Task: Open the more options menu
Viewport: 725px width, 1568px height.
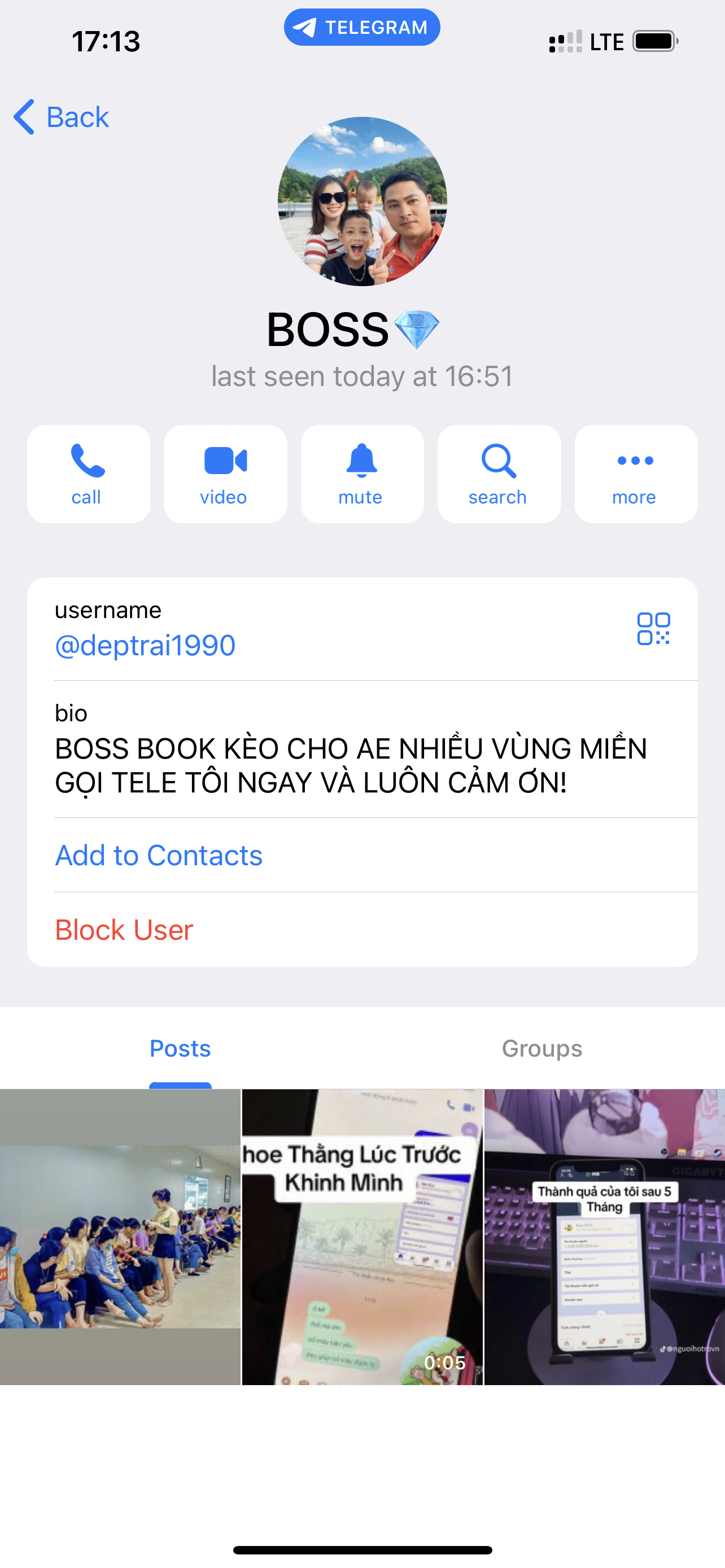Action: pyautogui.click(x=636, y=474)
